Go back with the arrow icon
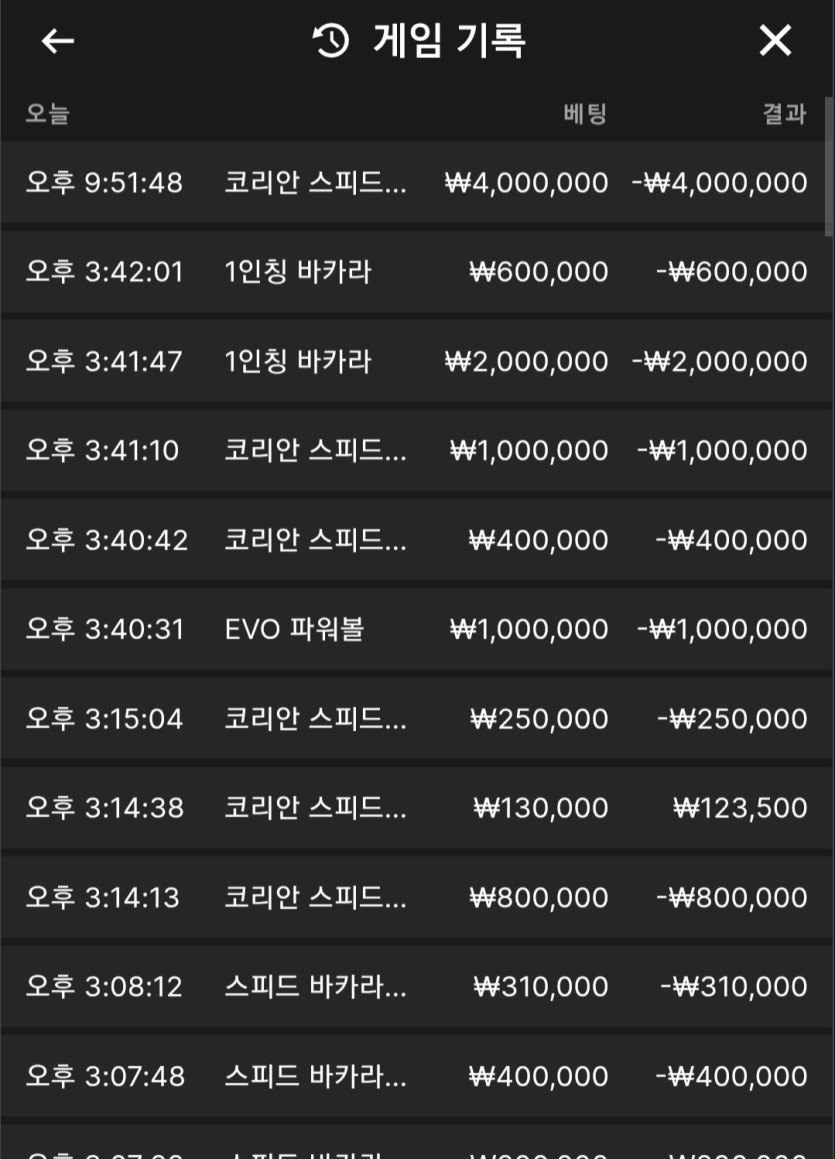The image size is (835, 1159). click(x=58, y=41)
